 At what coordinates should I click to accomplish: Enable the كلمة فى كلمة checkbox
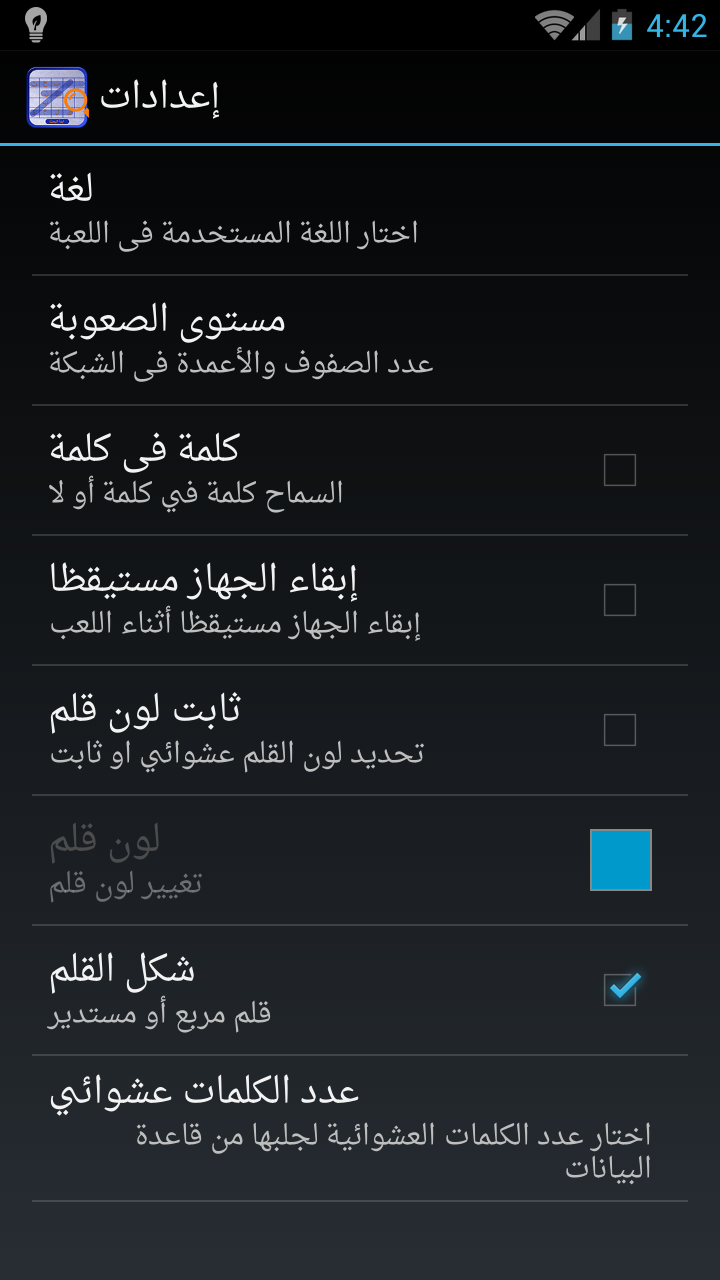(620, 470)
